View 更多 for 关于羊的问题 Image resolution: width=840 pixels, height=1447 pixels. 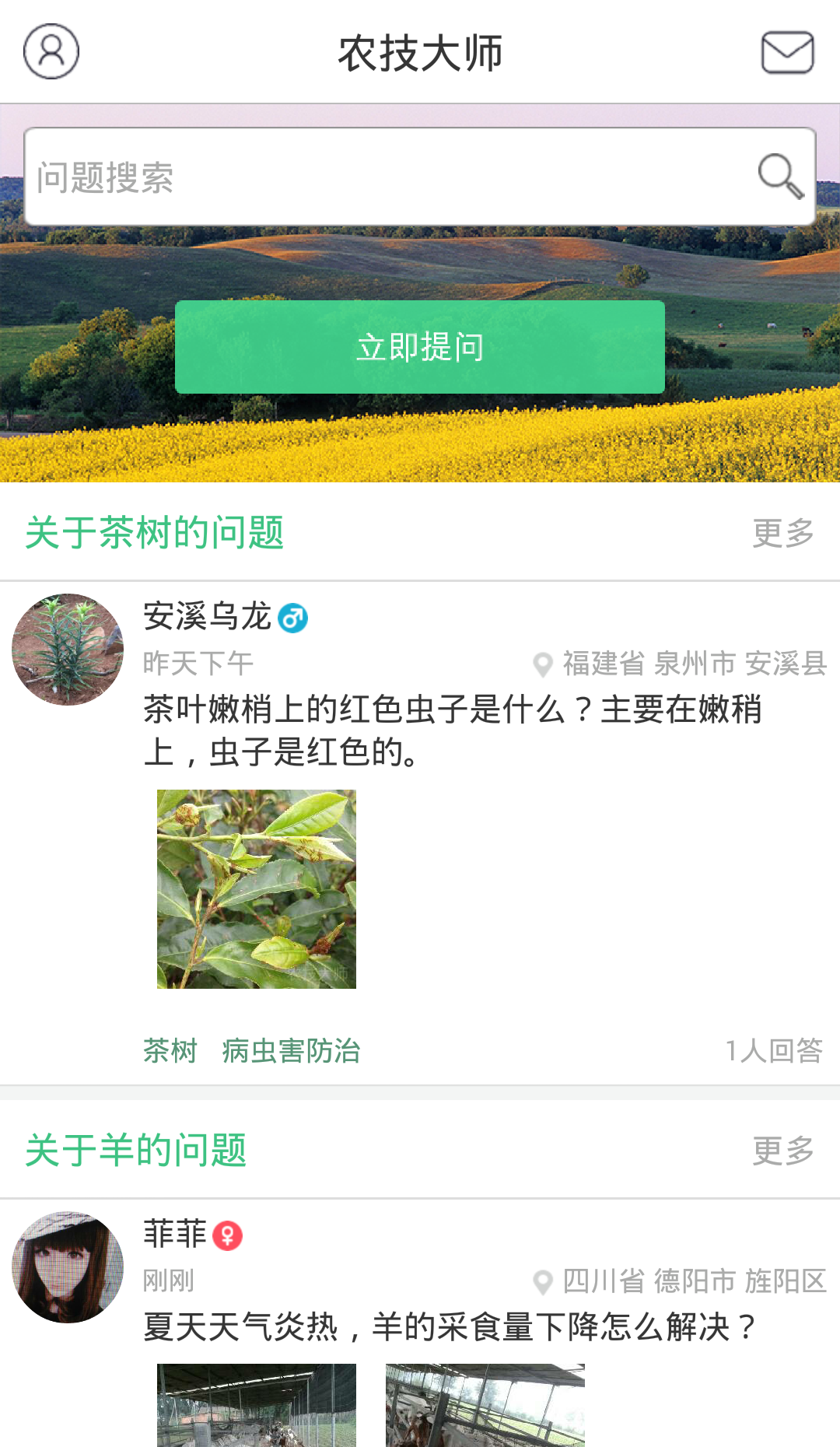(782, 1151)
